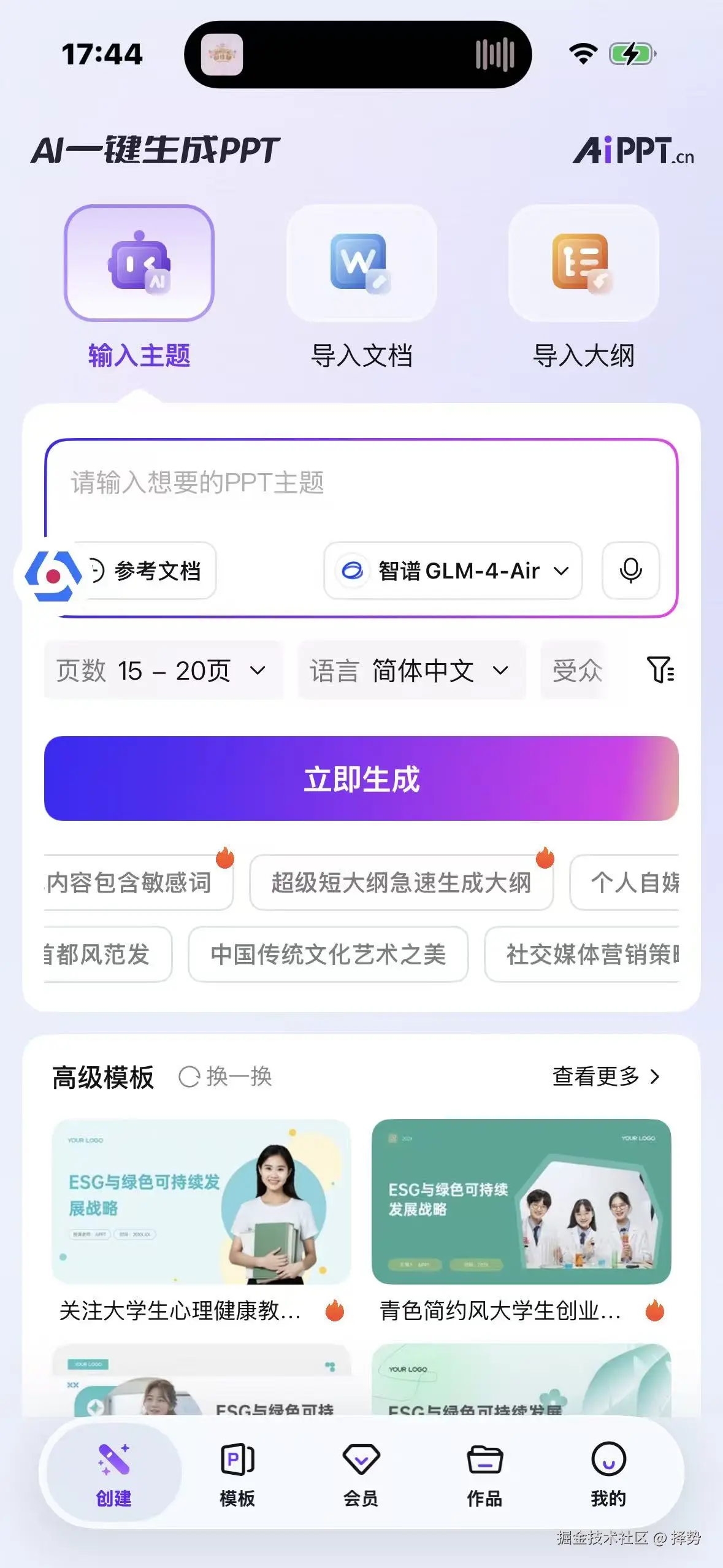Tap the 立即生成 button
This screenshot has height=1568, width=723.
point(361,778)
